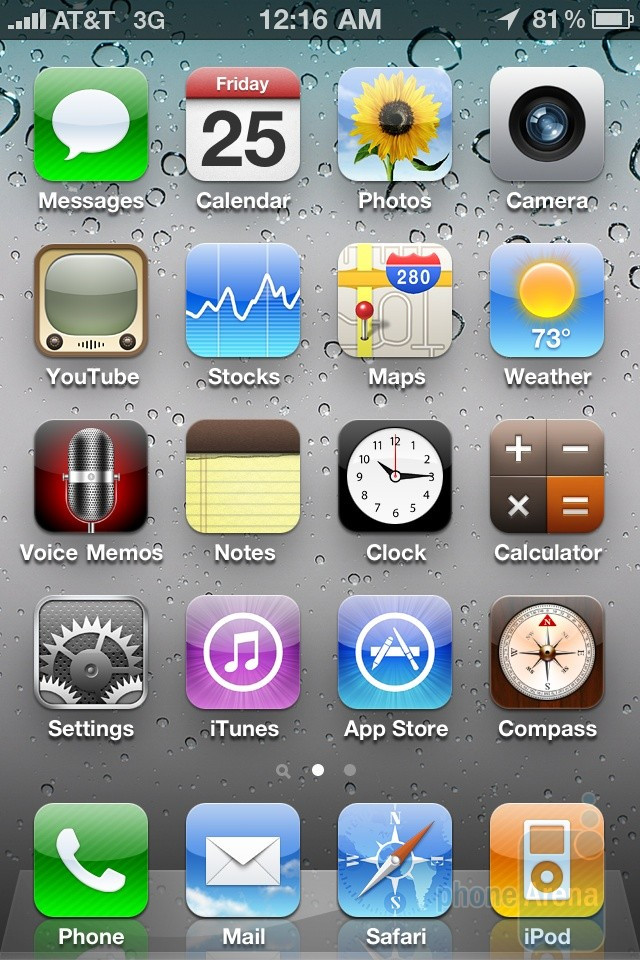This screenshot has width=640, height=960.
Task: Open the Notes app
Action: point(243,476)
